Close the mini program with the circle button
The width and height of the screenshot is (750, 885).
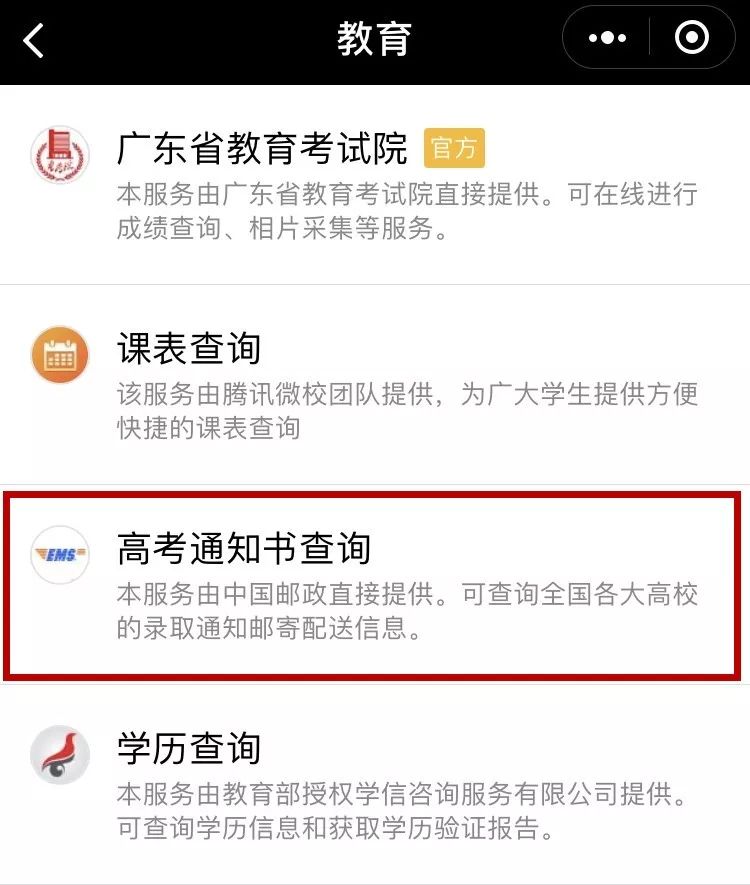point(692,39)
